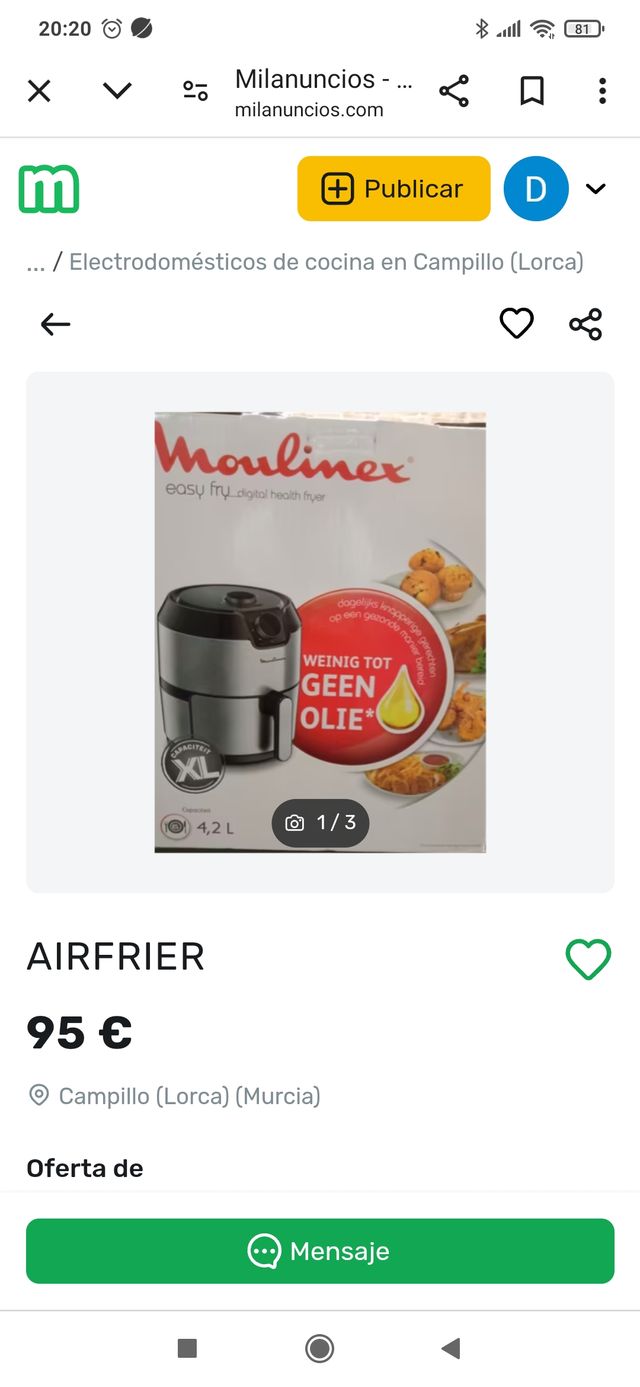Screen dimensions: 640x1387
Task: Tap the Publicar button
Action: (394, 189)
